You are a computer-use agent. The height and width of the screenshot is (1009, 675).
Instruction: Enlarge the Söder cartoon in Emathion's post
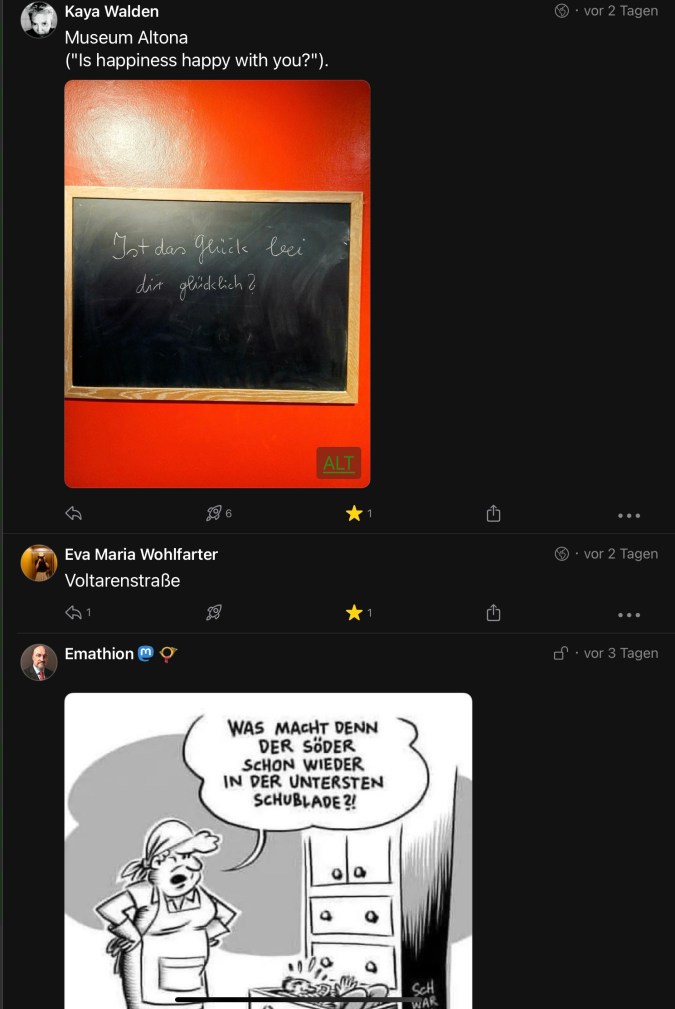[x=268, y=850]
